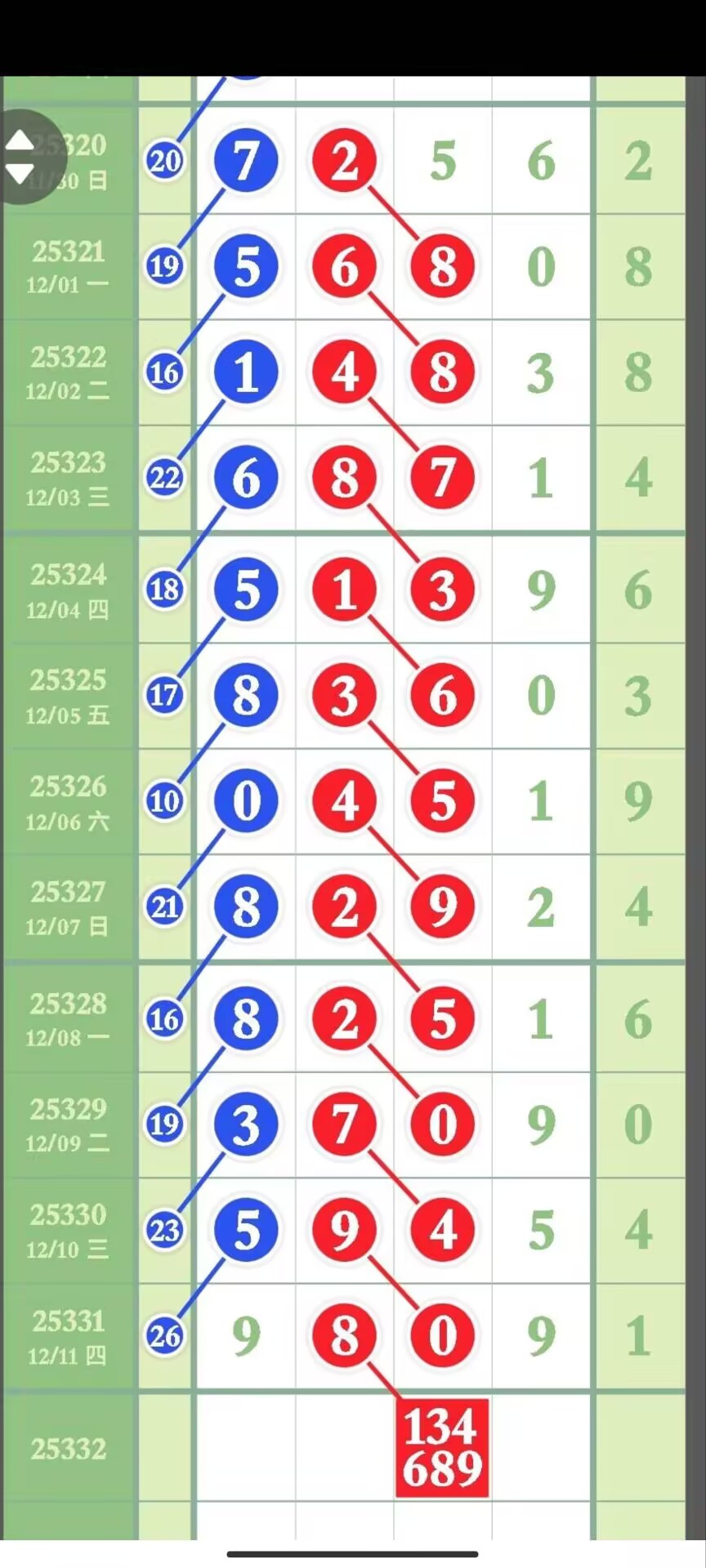The height and width of the screenshot is (1568, 706).
Task: Select the blue circled 0 in row 25326
Action: coord(246,801)
